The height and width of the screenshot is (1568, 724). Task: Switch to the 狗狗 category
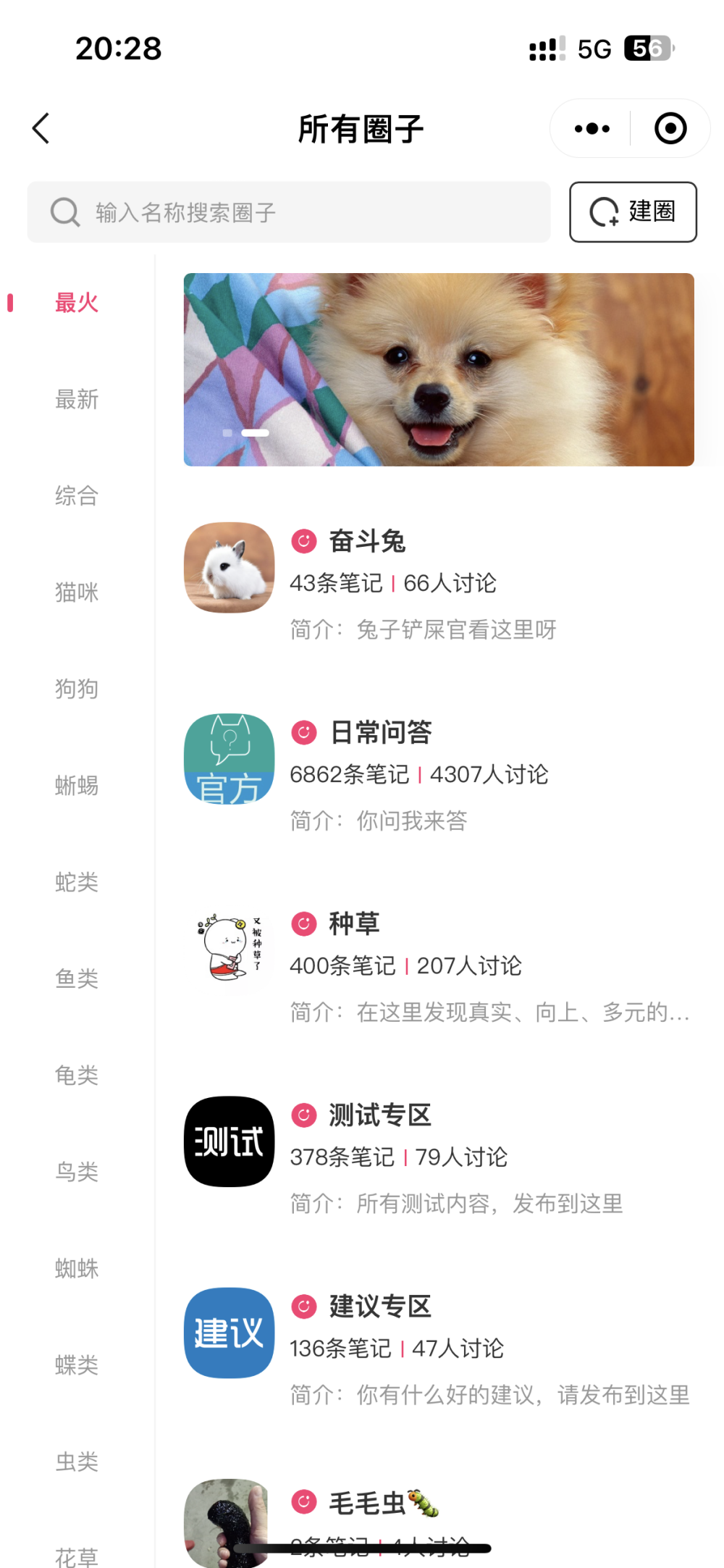click(77, 689)
